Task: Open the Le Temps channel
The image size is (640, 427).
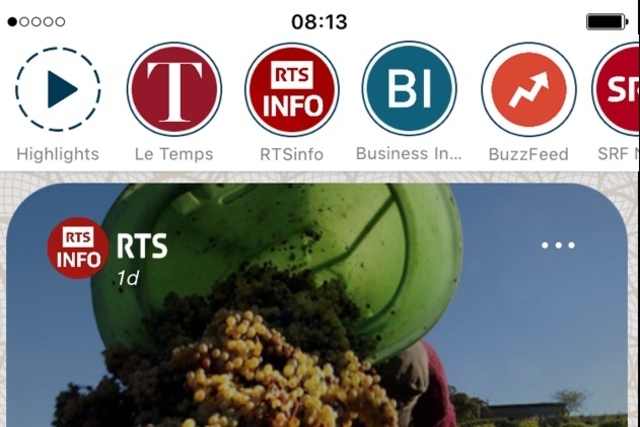Action: pyautogui.click(x=174, y=90)
